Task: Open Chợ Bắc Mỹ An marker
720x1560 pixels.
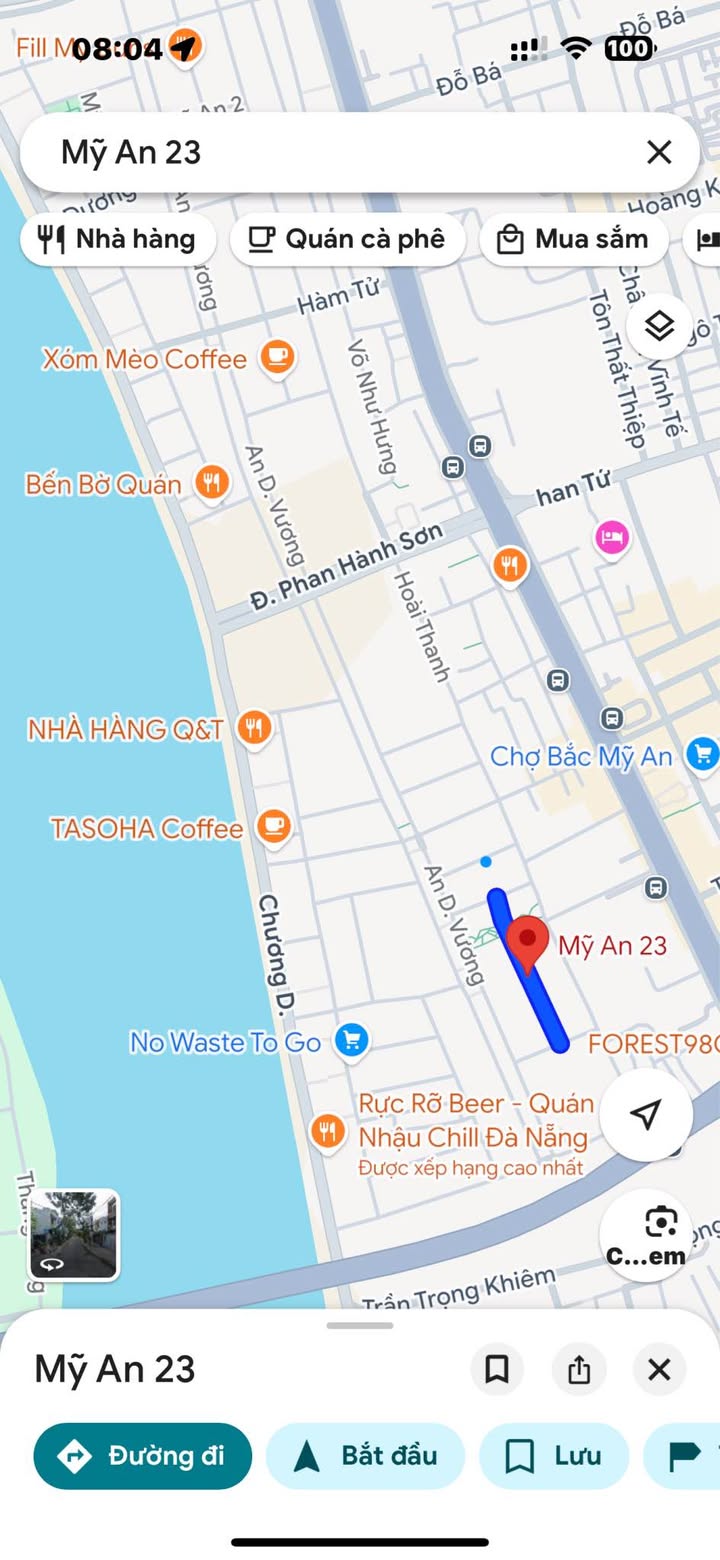Action: [703, 755]
